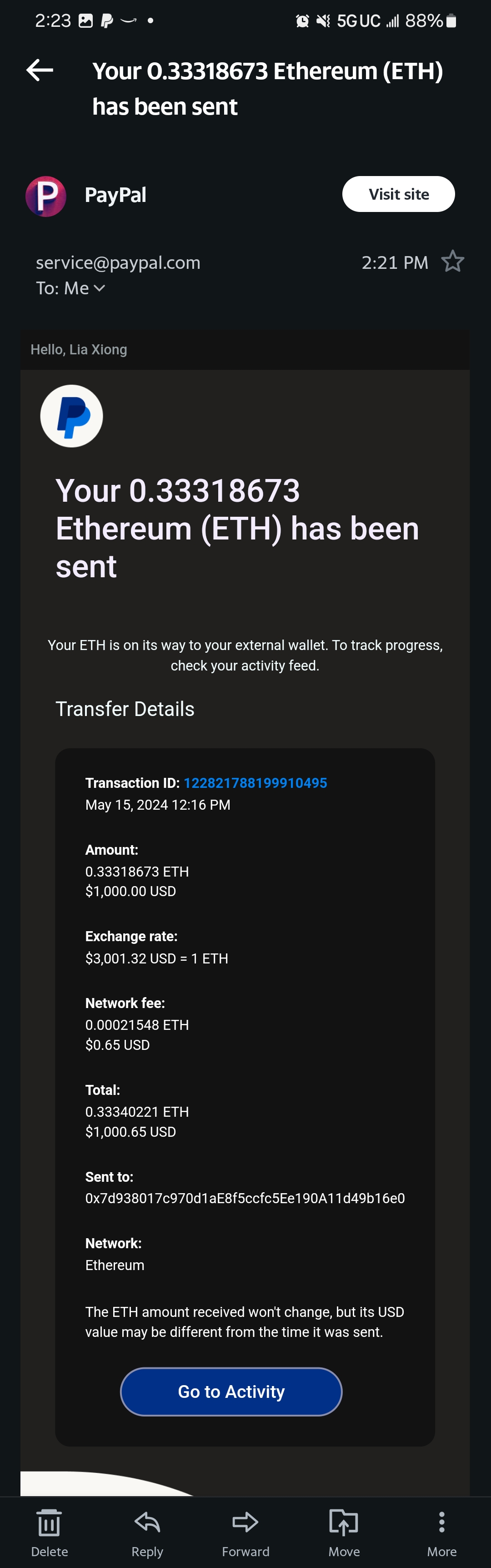Tap the Visit site button
This screenshot has height=1568, width=491.
(398, 194)
